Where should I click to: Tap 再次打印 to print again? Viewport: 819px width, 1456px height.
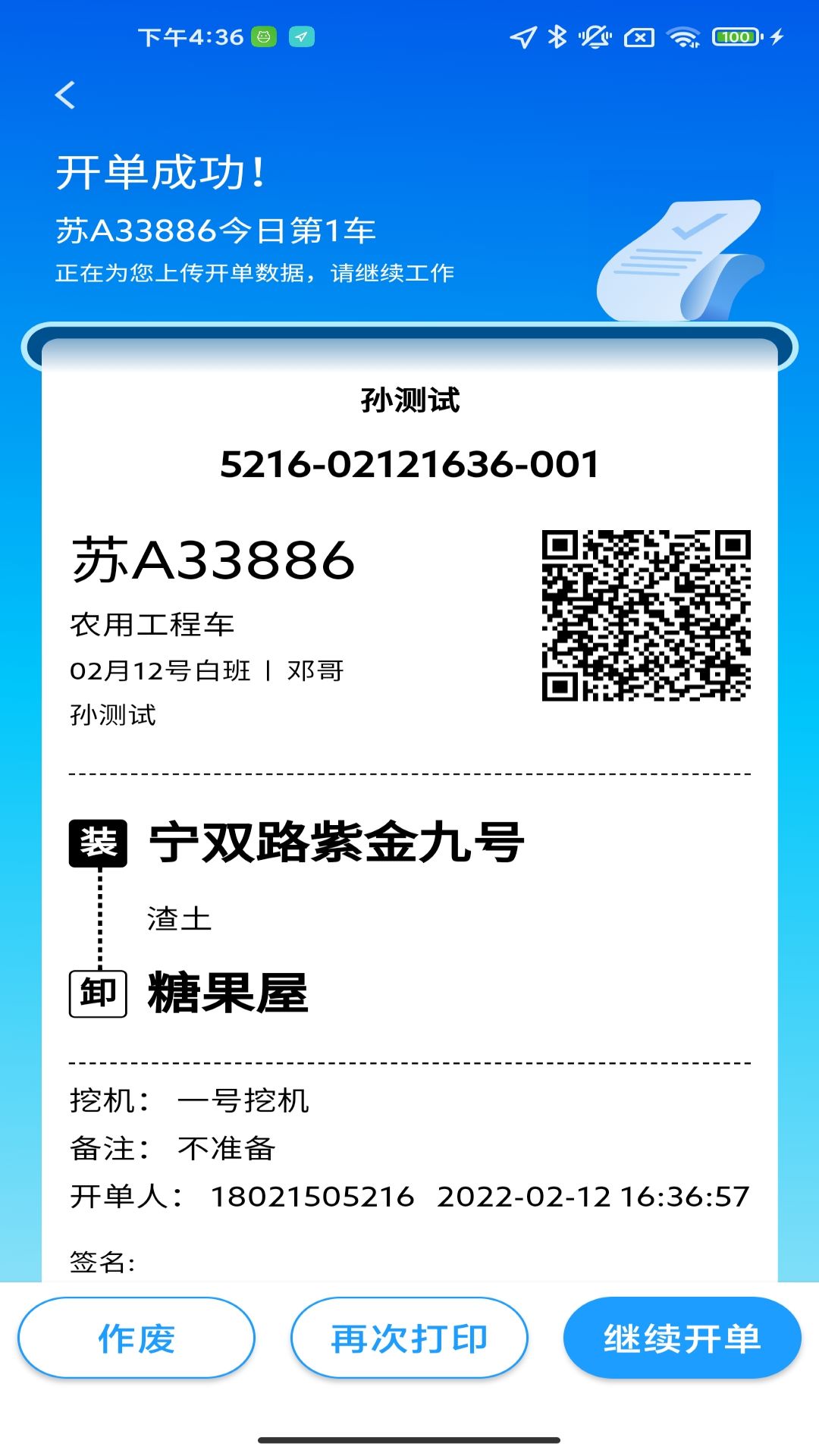click(x=409, y=1338)
